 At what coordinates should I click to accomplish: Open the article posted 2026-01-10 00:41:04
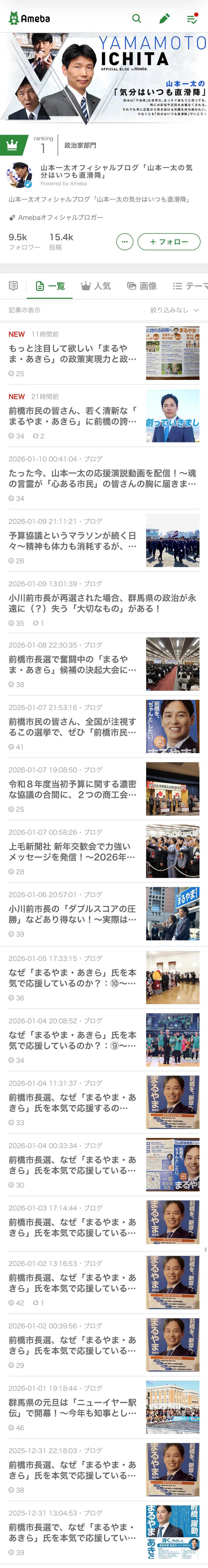coord(102,478)
